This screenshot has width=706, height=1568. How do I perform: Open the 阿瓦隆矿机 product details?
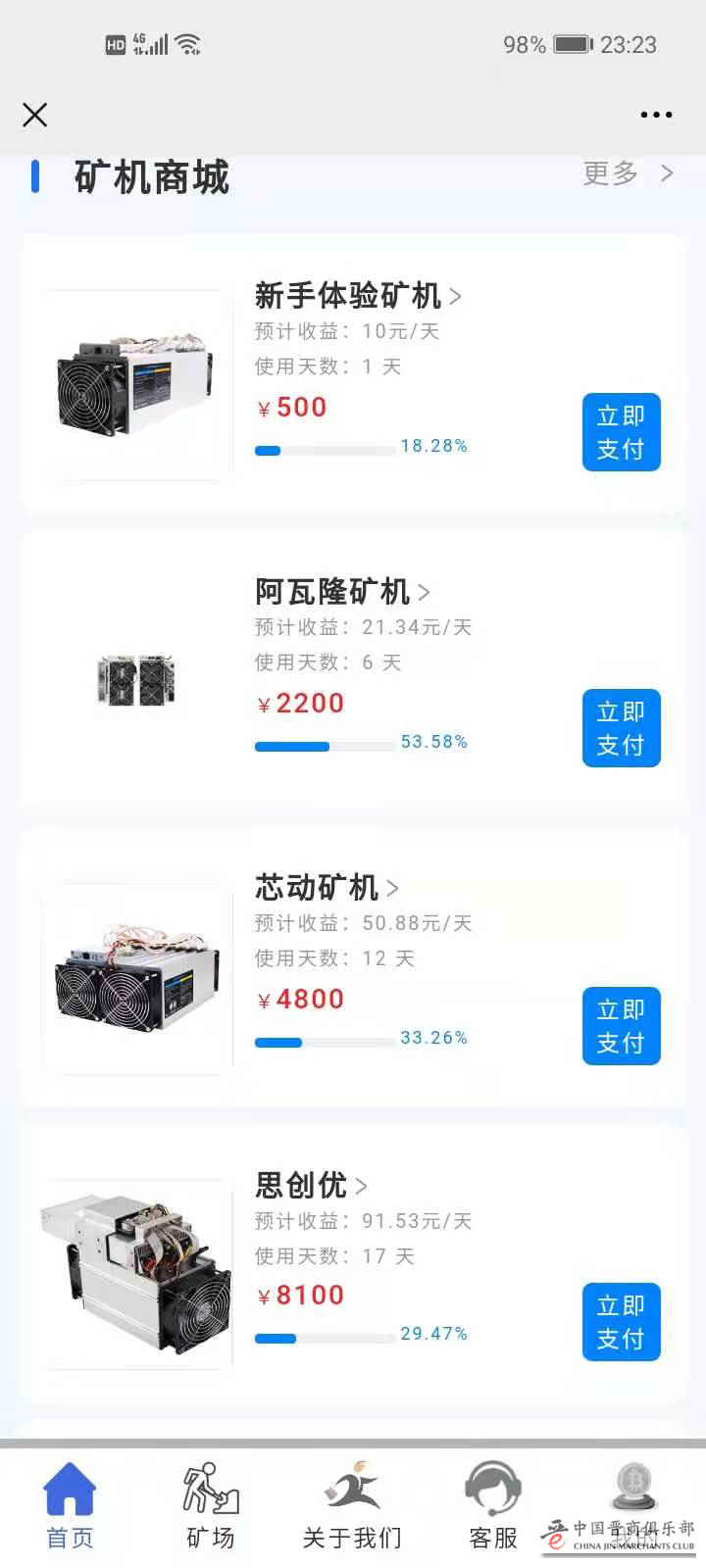click(341, 592)
